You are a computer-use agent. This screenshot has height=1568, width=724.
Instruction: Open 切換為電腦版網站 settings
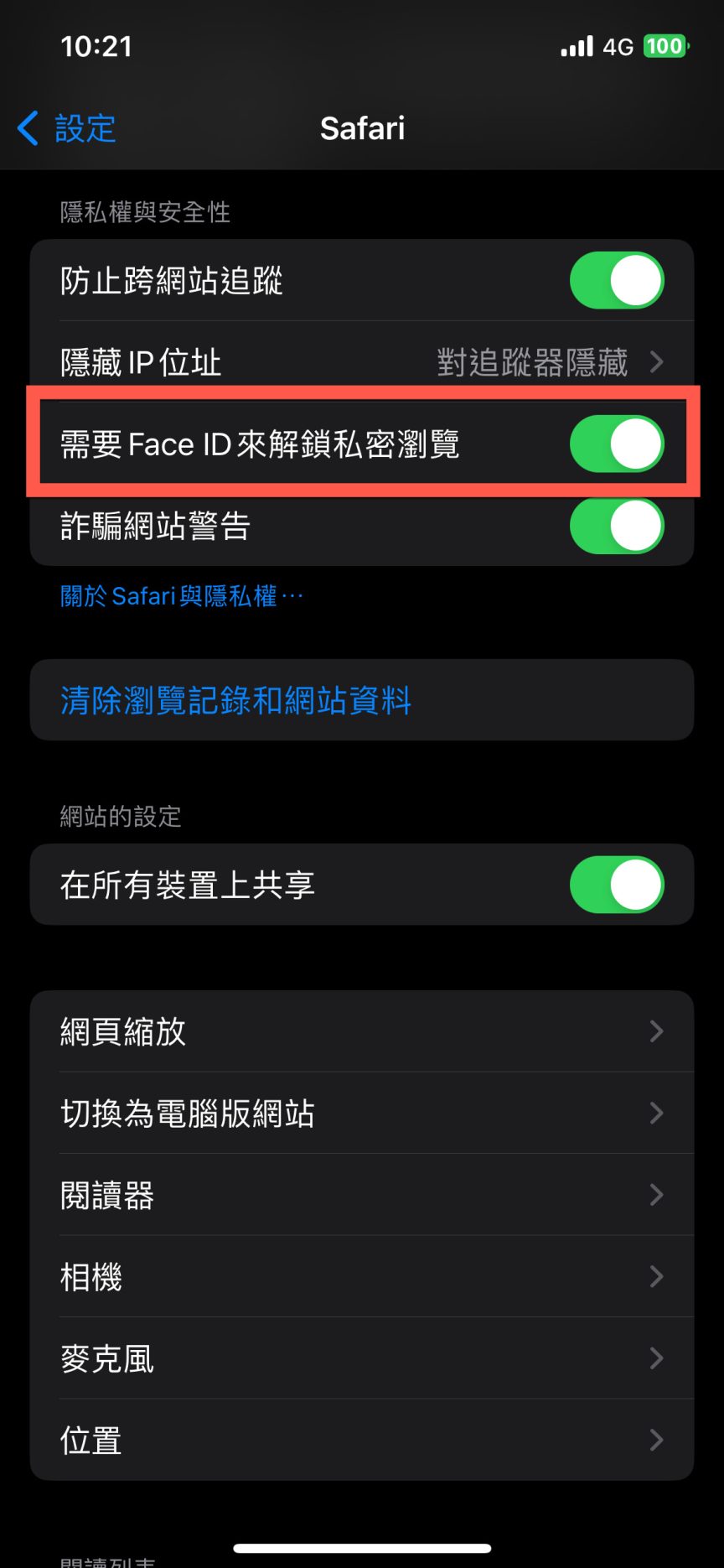click(x=362, y=1113)
